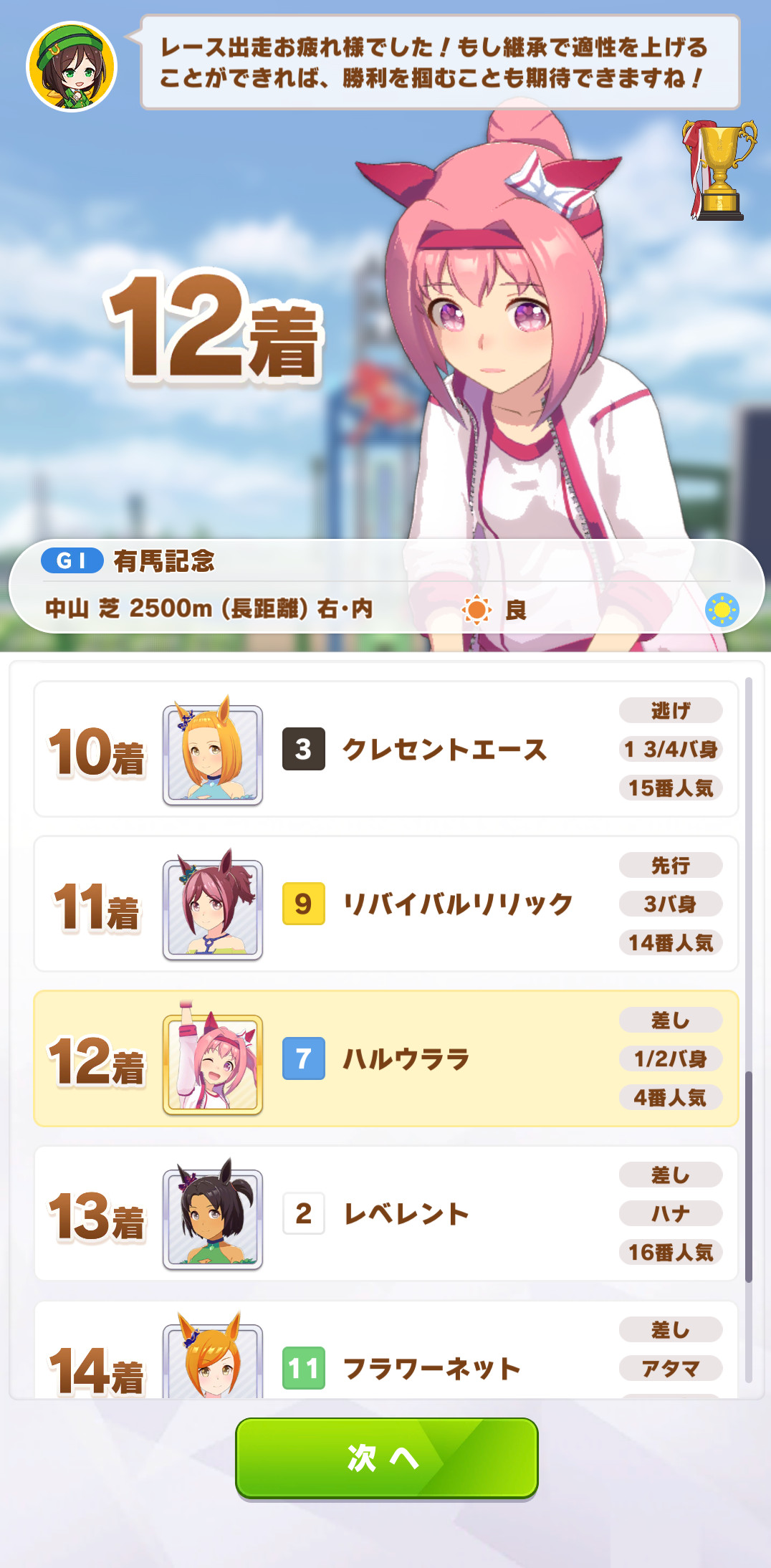The width and height of the screenshot is (771, 1568).
Task: Select the 11着 リバイバルリリック result row
Action: [x=385, y=904]
